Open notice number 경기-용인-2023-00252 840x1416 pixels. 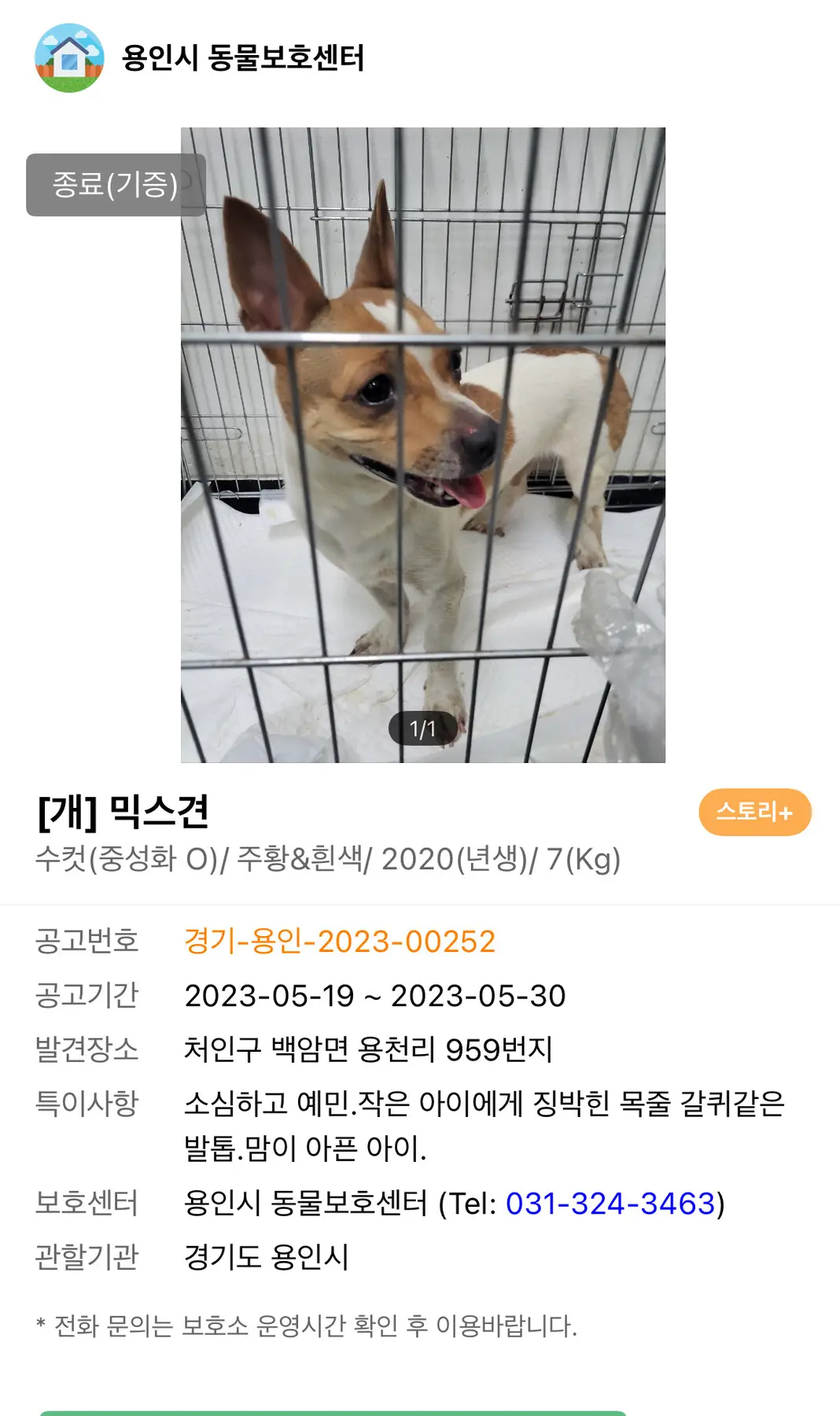tap(340, 942)
